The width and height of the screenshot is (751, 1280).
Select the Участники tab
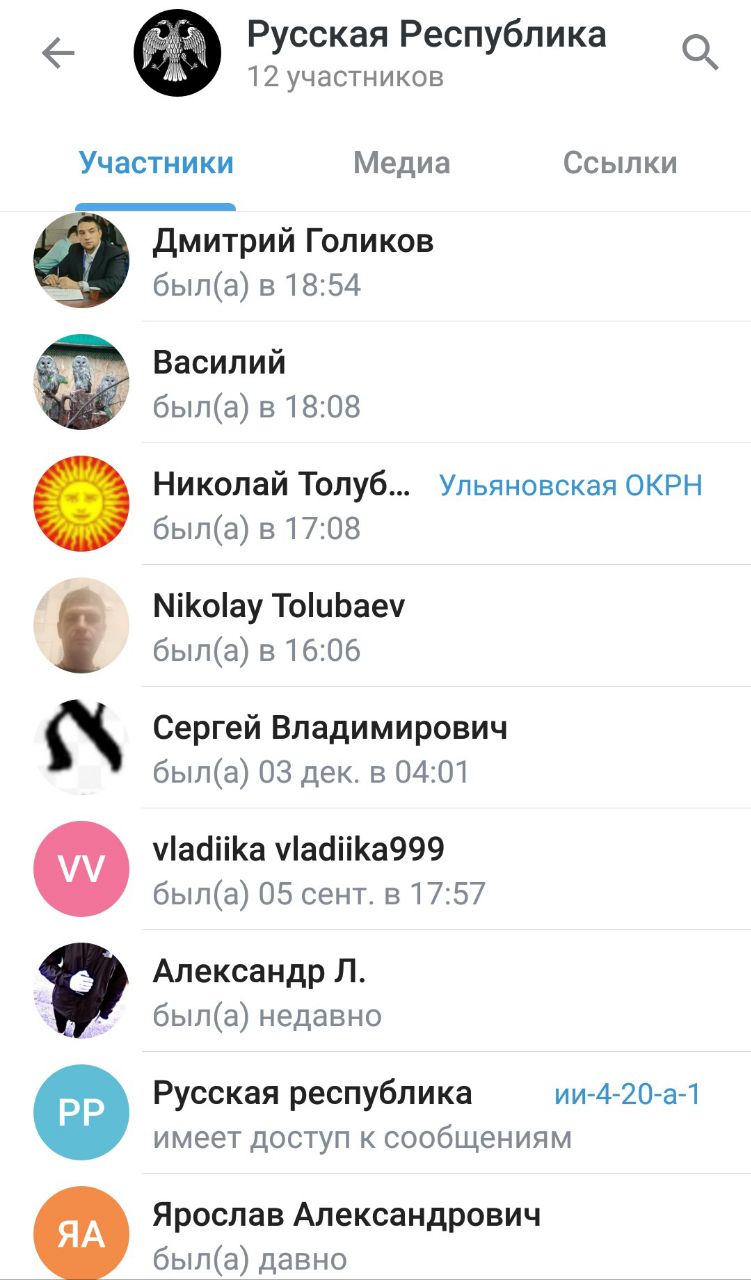(x=156, y=163)
